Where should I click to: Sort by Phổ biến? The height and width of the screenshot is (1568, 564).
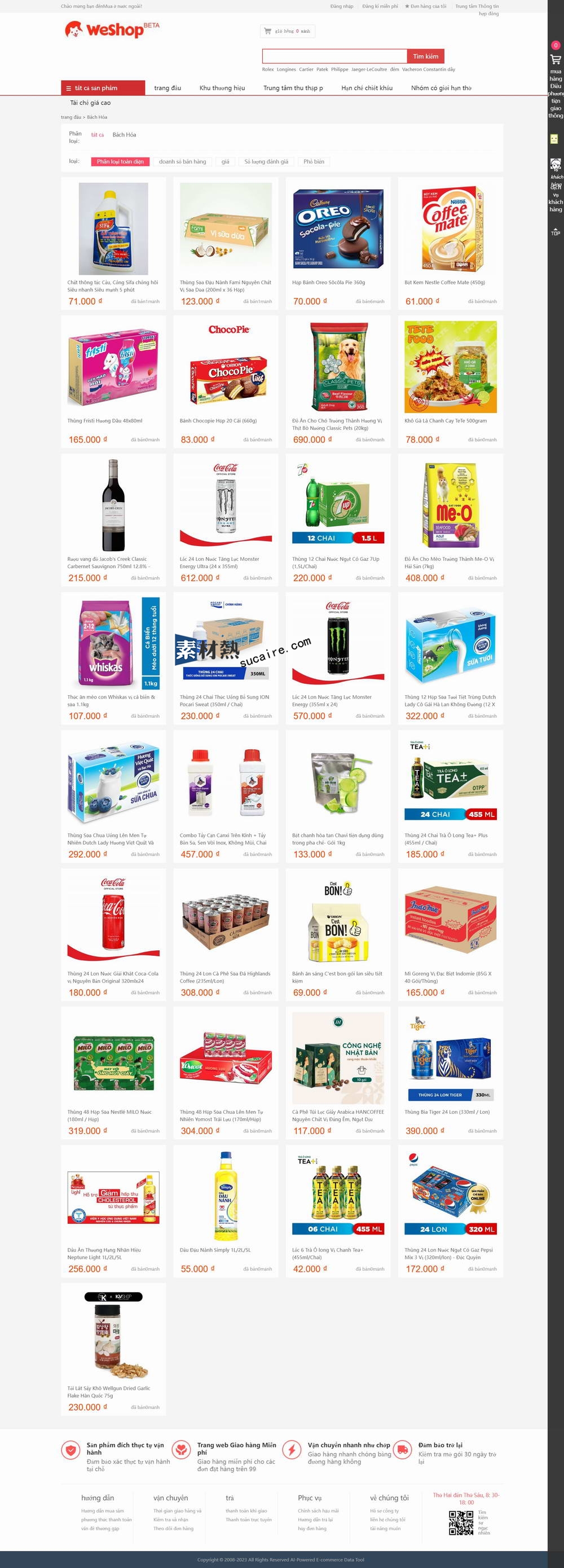point(314,161)
